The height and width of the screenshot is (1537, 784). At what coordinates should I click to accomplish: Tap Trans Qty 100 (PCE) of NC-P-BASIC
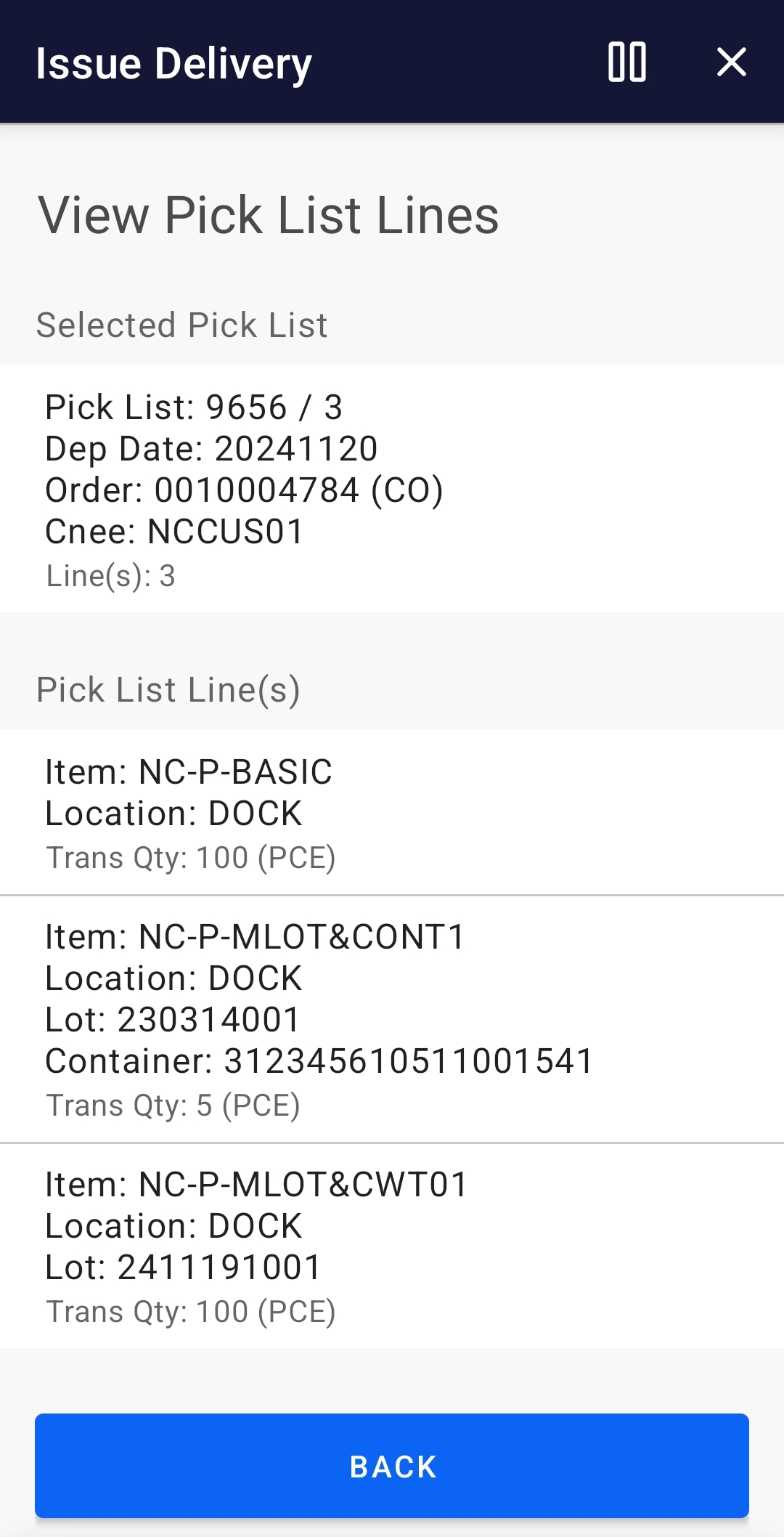click(191, 857)
